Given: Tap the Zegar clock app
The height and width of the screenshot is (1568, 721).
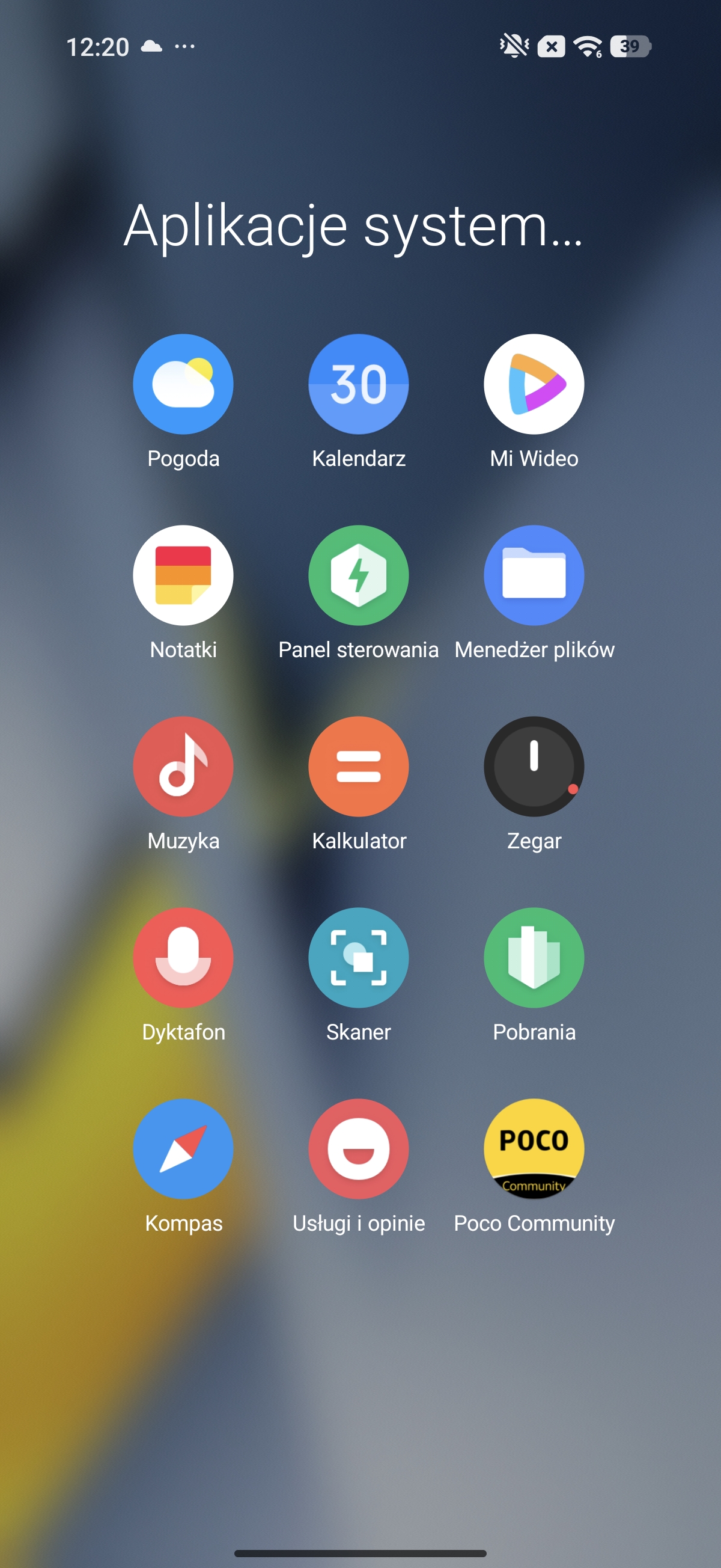Looking at the screenshot, I should 534,767.
